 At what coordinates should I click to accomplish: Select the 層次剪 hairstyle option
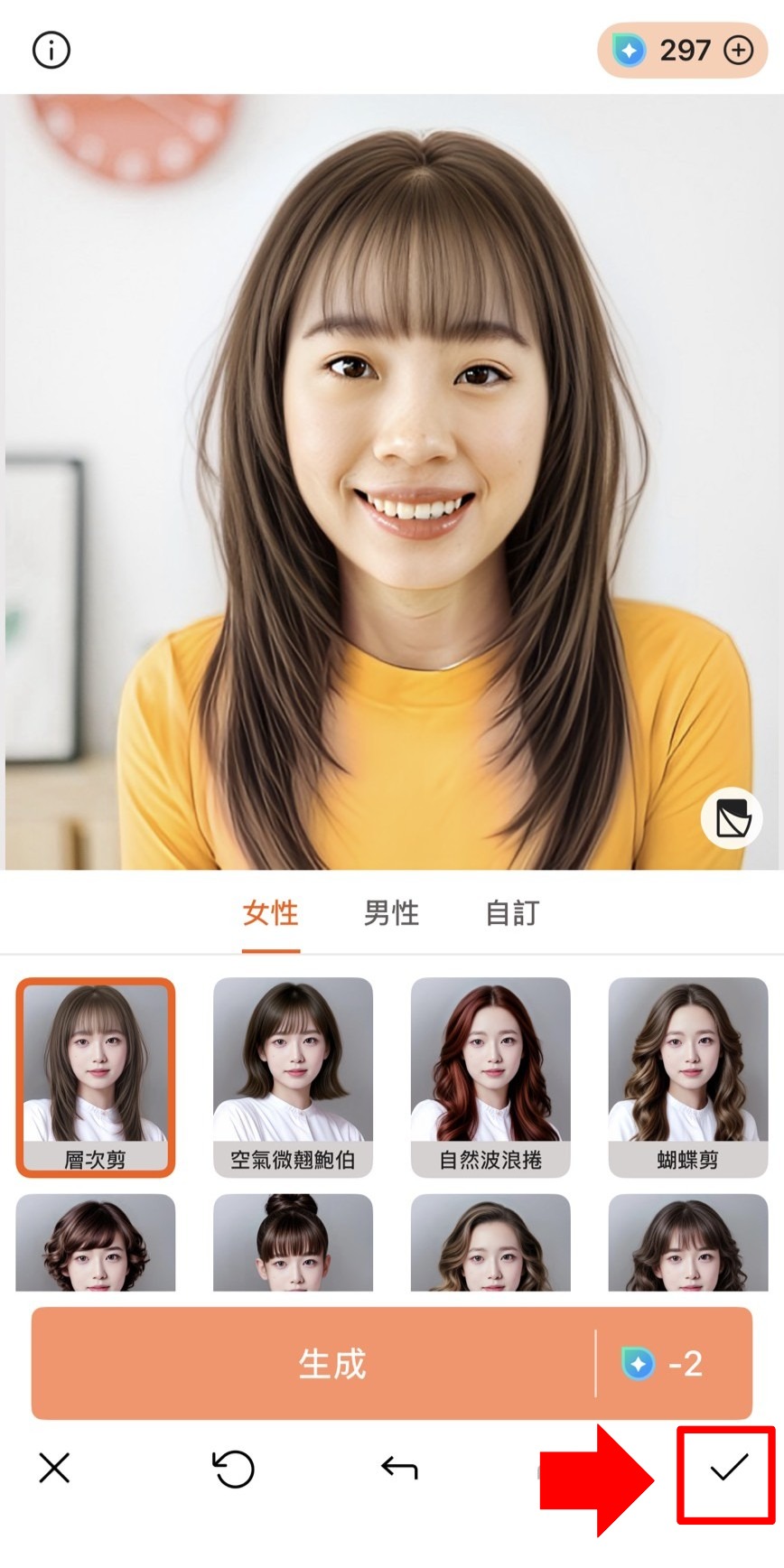pos(96,1075)
